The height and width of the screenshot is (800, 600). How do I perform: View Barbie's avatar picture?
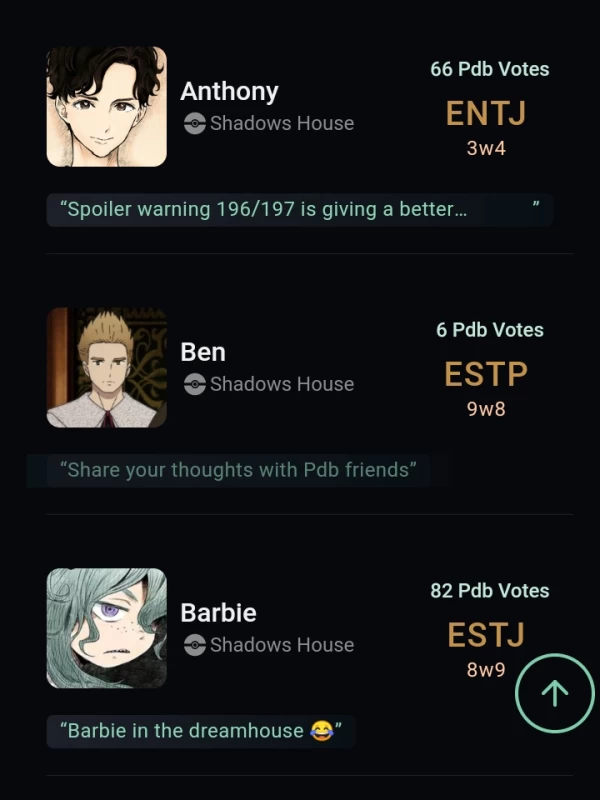(107, 628)
